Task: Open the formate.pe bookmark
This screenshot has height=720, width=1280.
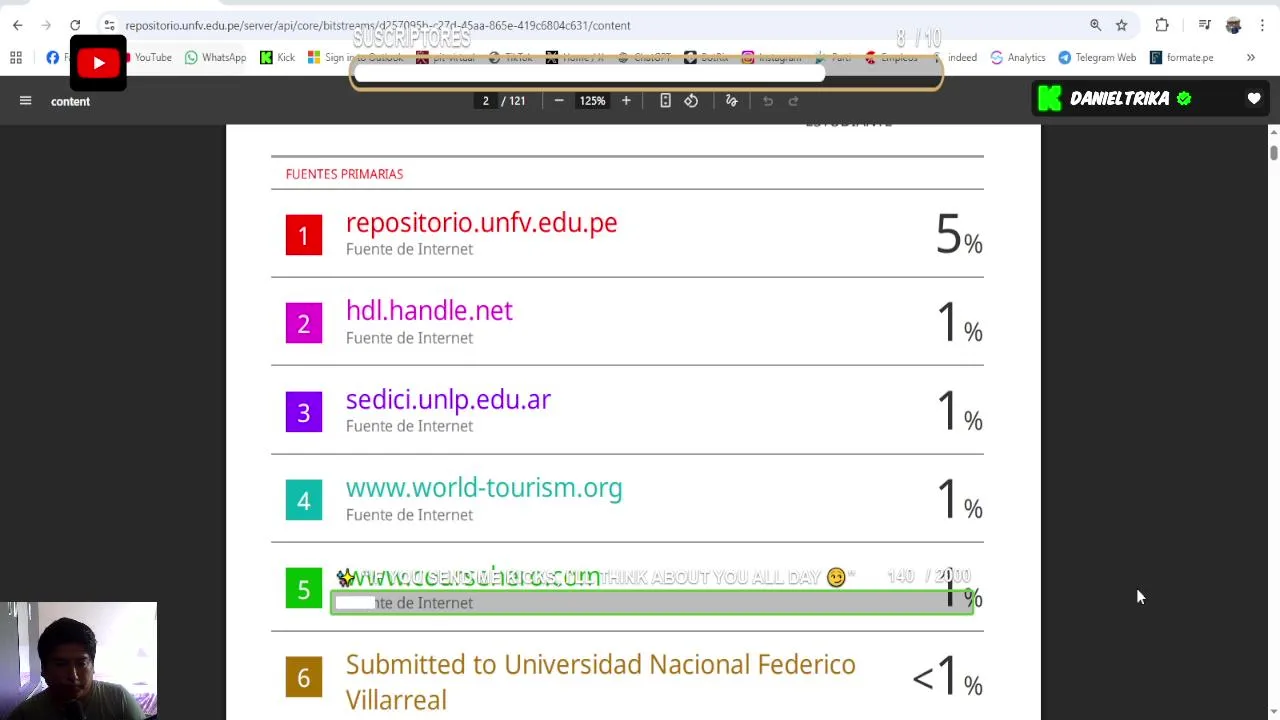Action: pos(1181,58)
